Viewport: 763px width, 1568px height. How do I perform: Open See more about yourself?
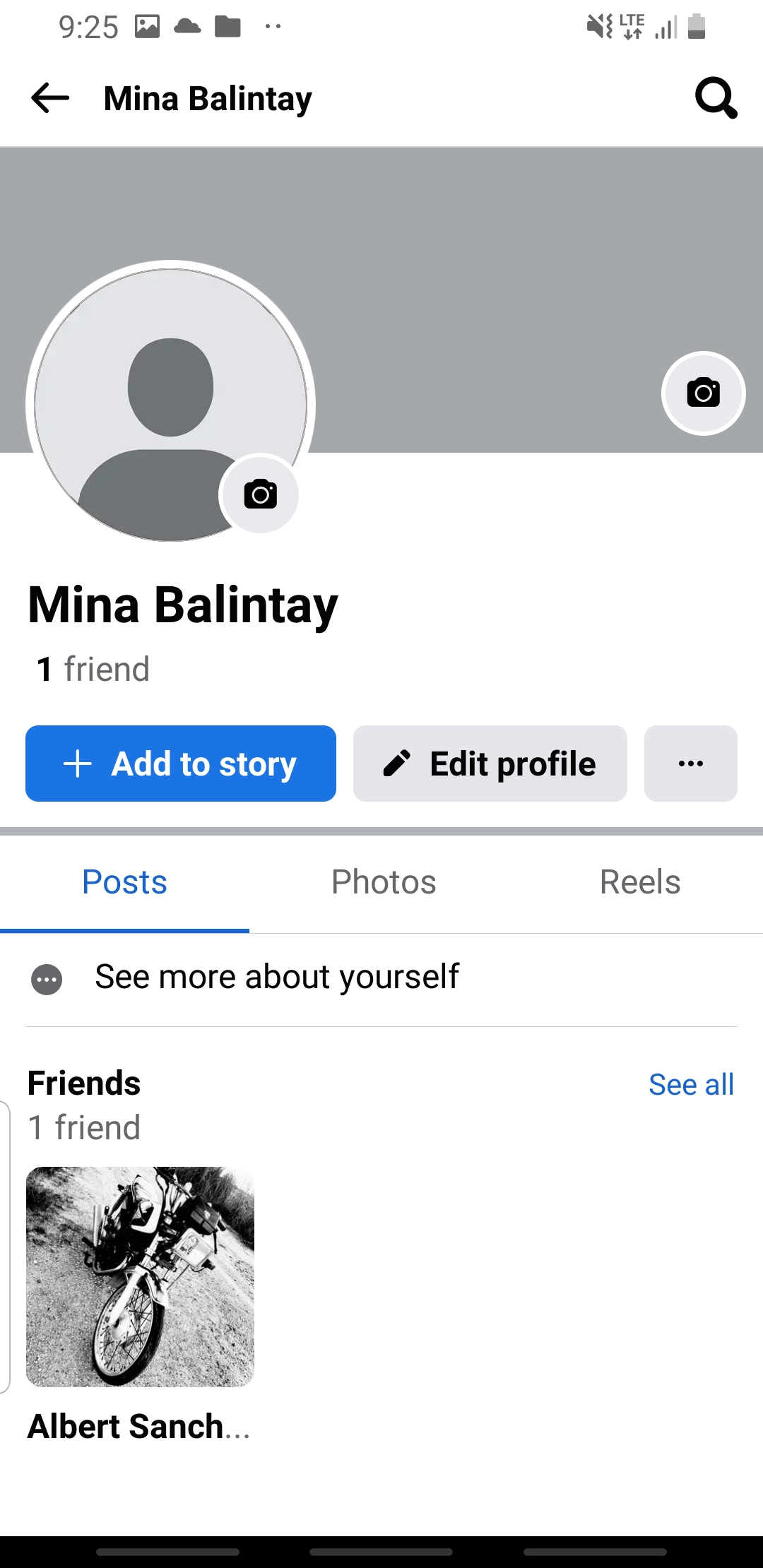coord(381,978)
